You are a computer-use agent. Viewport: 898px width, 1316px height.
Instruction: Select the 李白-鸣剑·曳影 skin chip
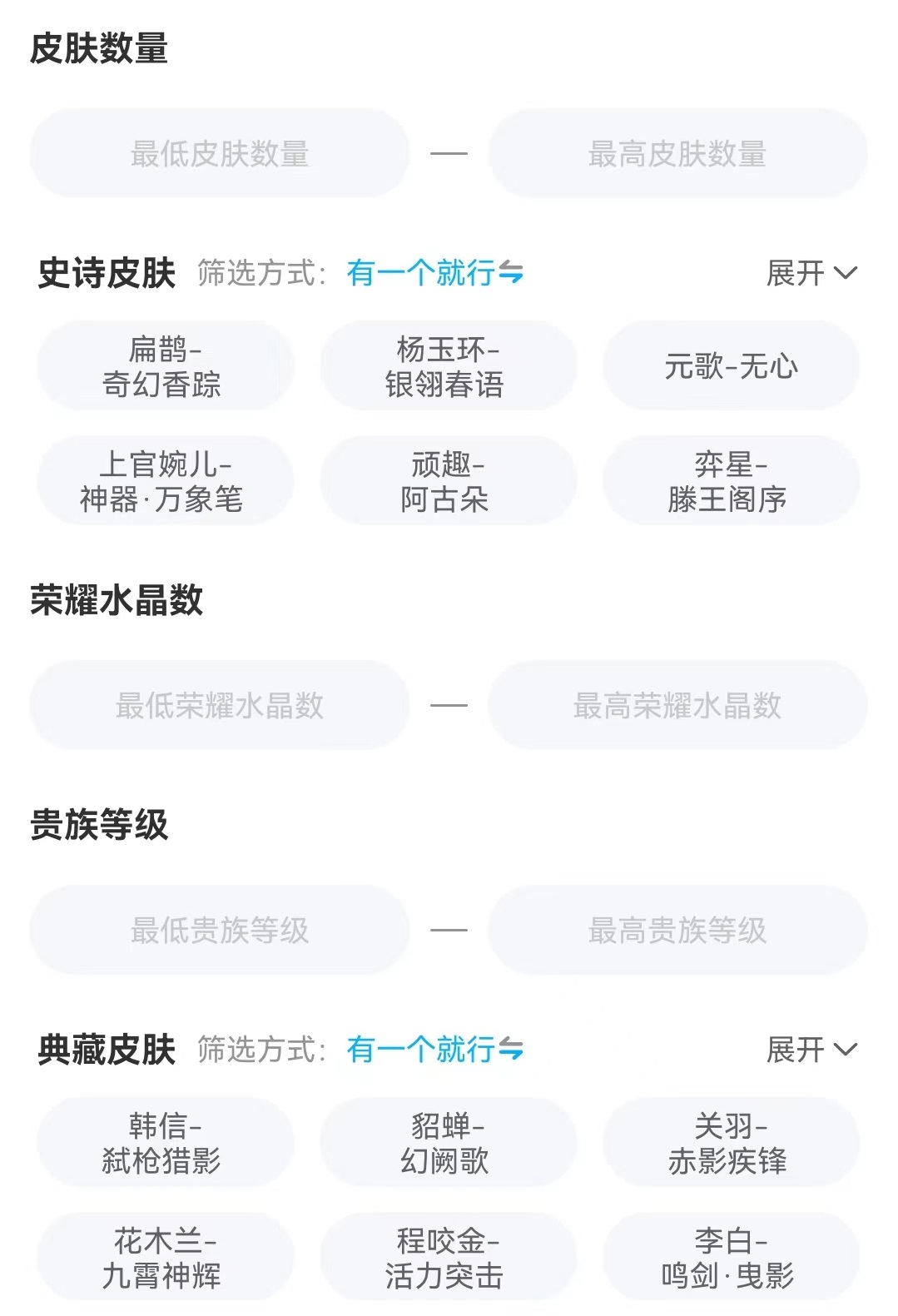pos(731,1258)
